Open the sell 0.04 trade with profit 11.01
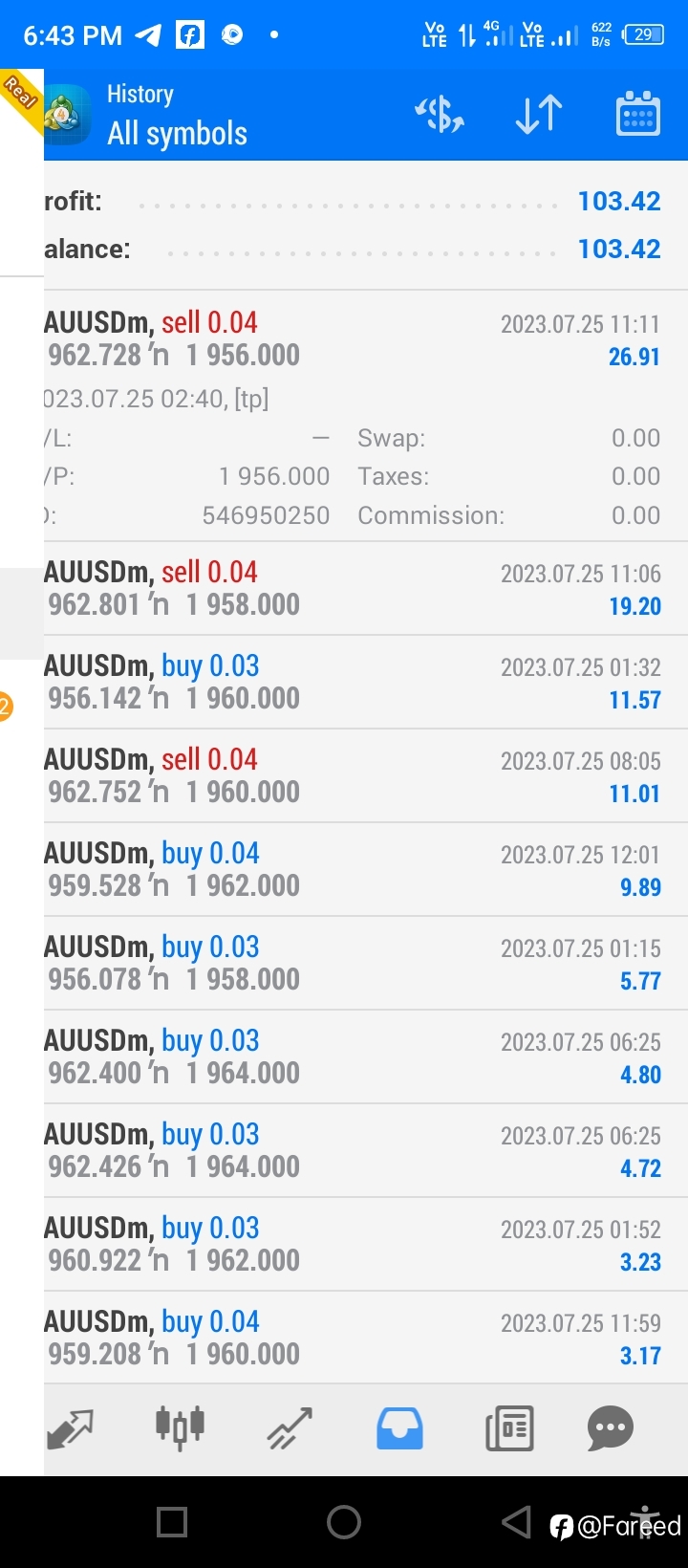The width and height of the screenshot is (688, 1568). point(366,775)
